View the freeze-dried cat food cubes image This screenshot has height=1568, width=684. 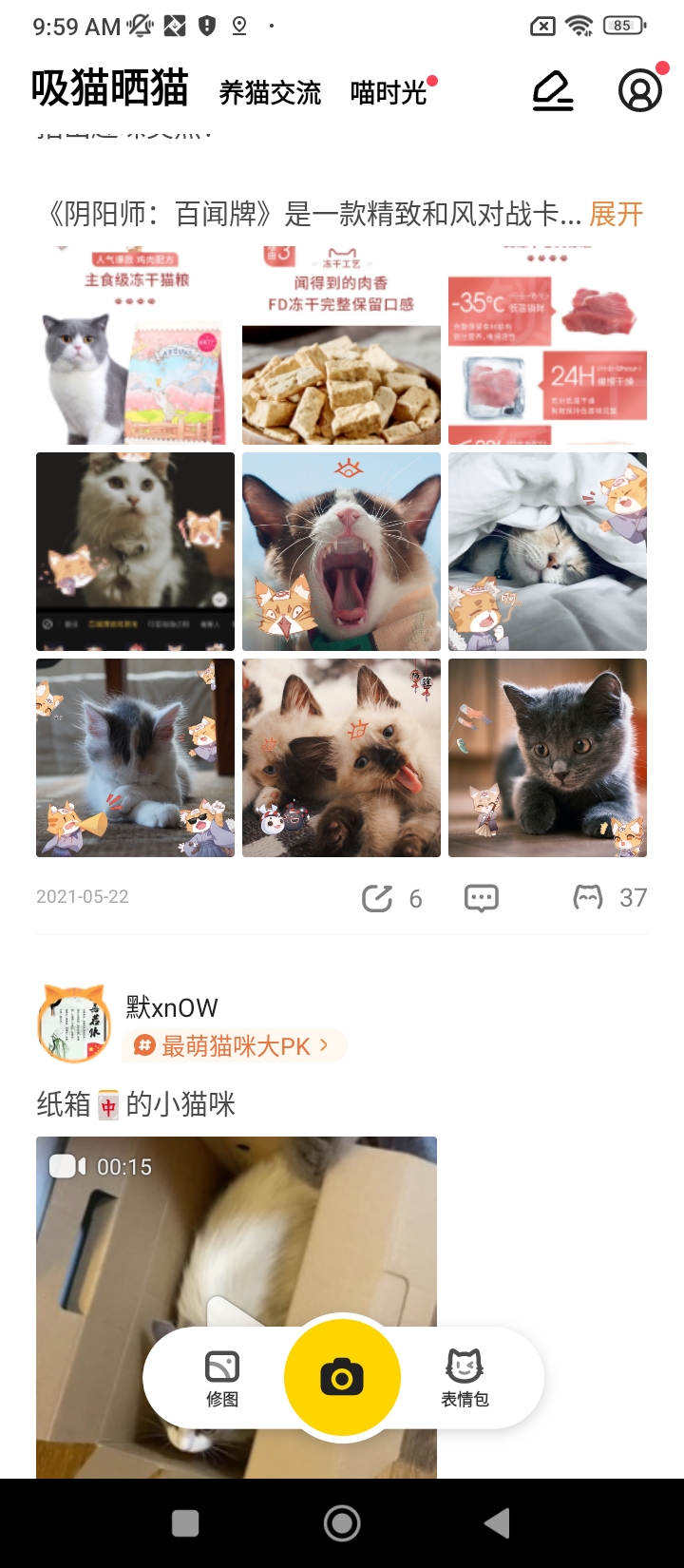341,346
